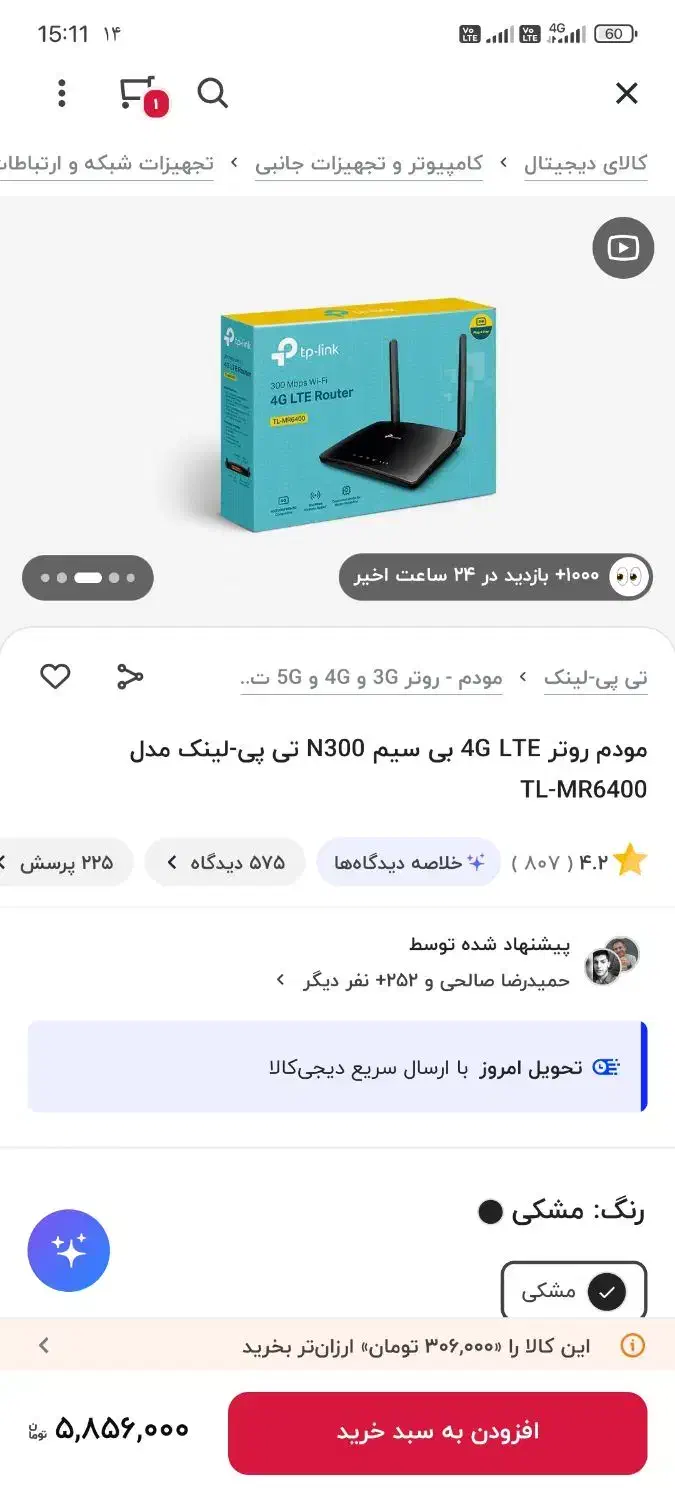This screenshot has height=1500, width=675.
Task: Open the search icon
Action: tap(213, 94)
